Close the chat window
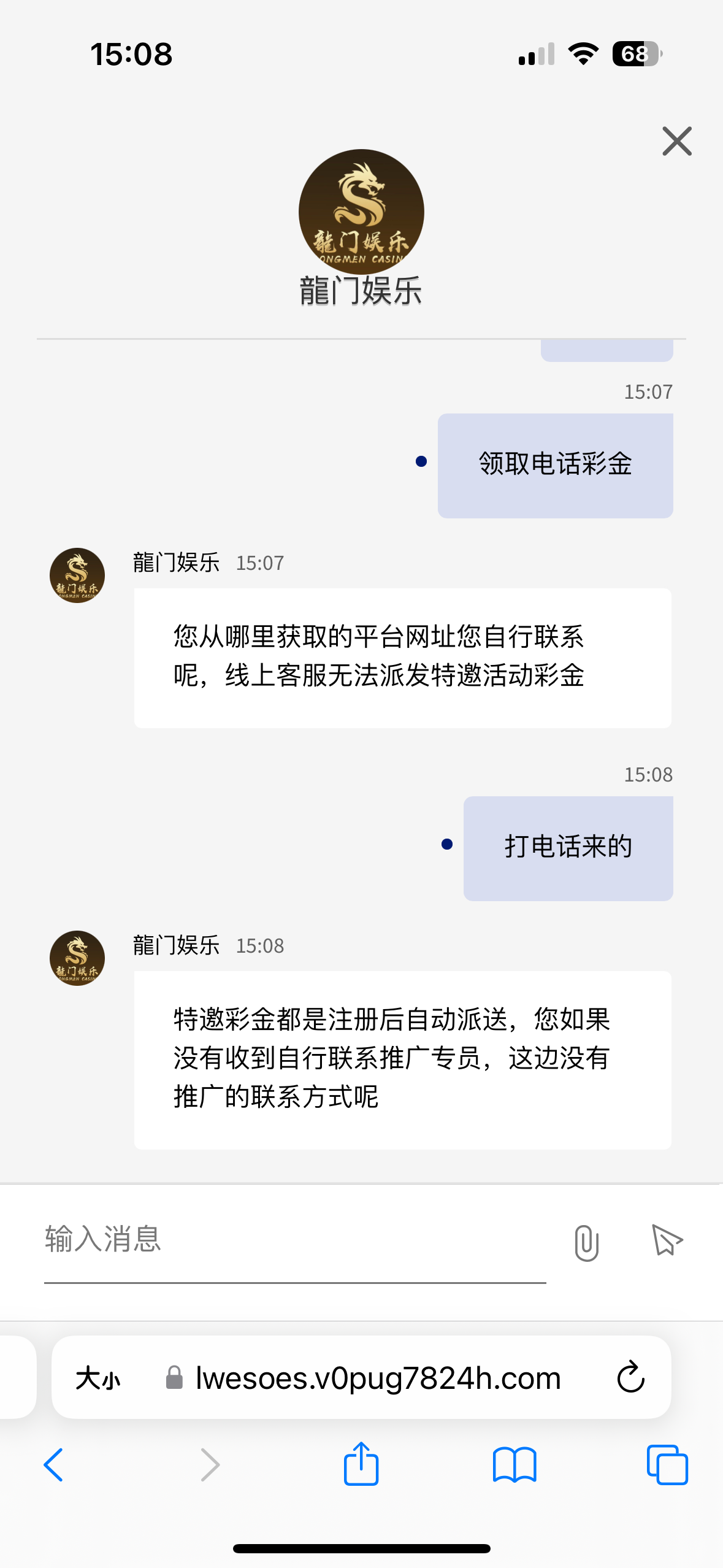Image resolution: width=723 pixels, height=1568 pixels. (677, 141)
